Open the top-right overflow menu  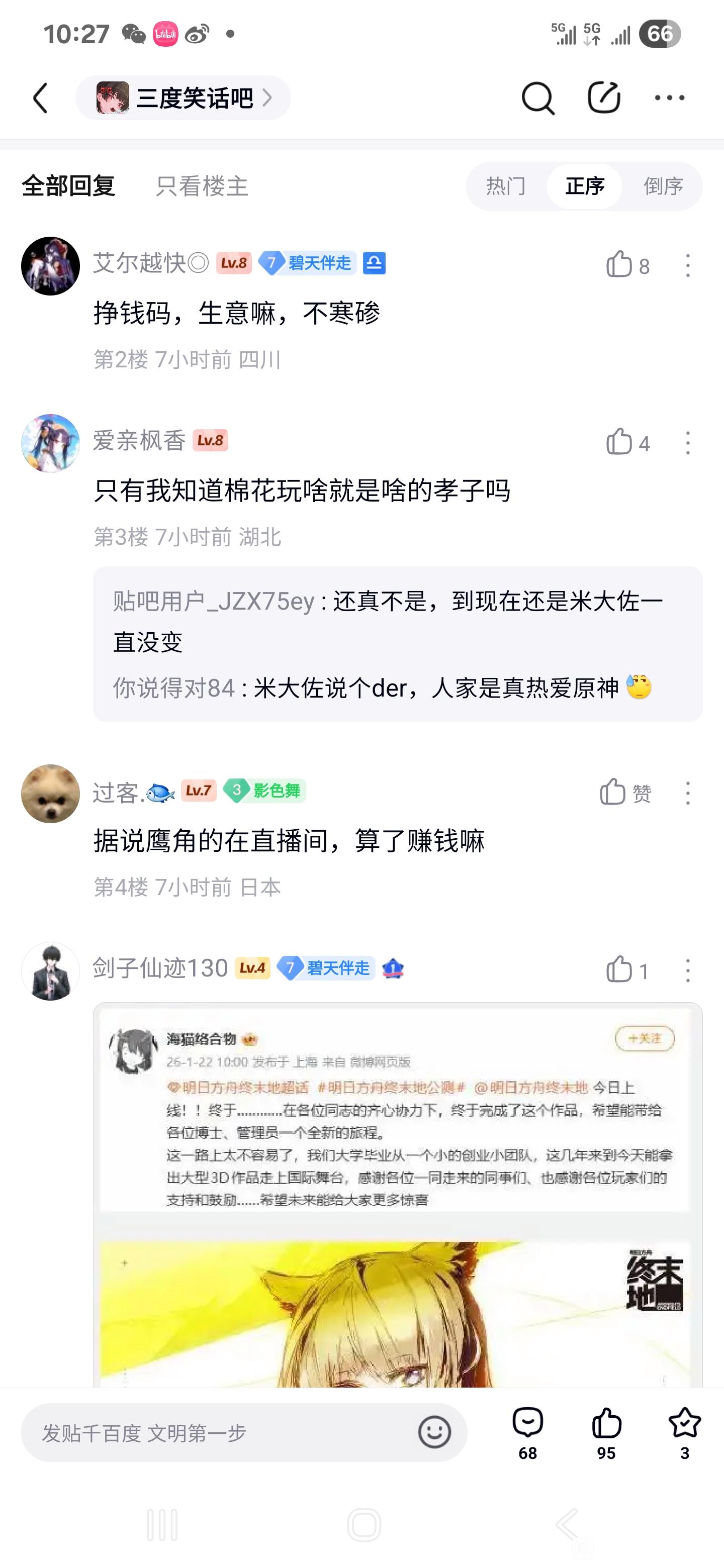(x=669, y=98)
